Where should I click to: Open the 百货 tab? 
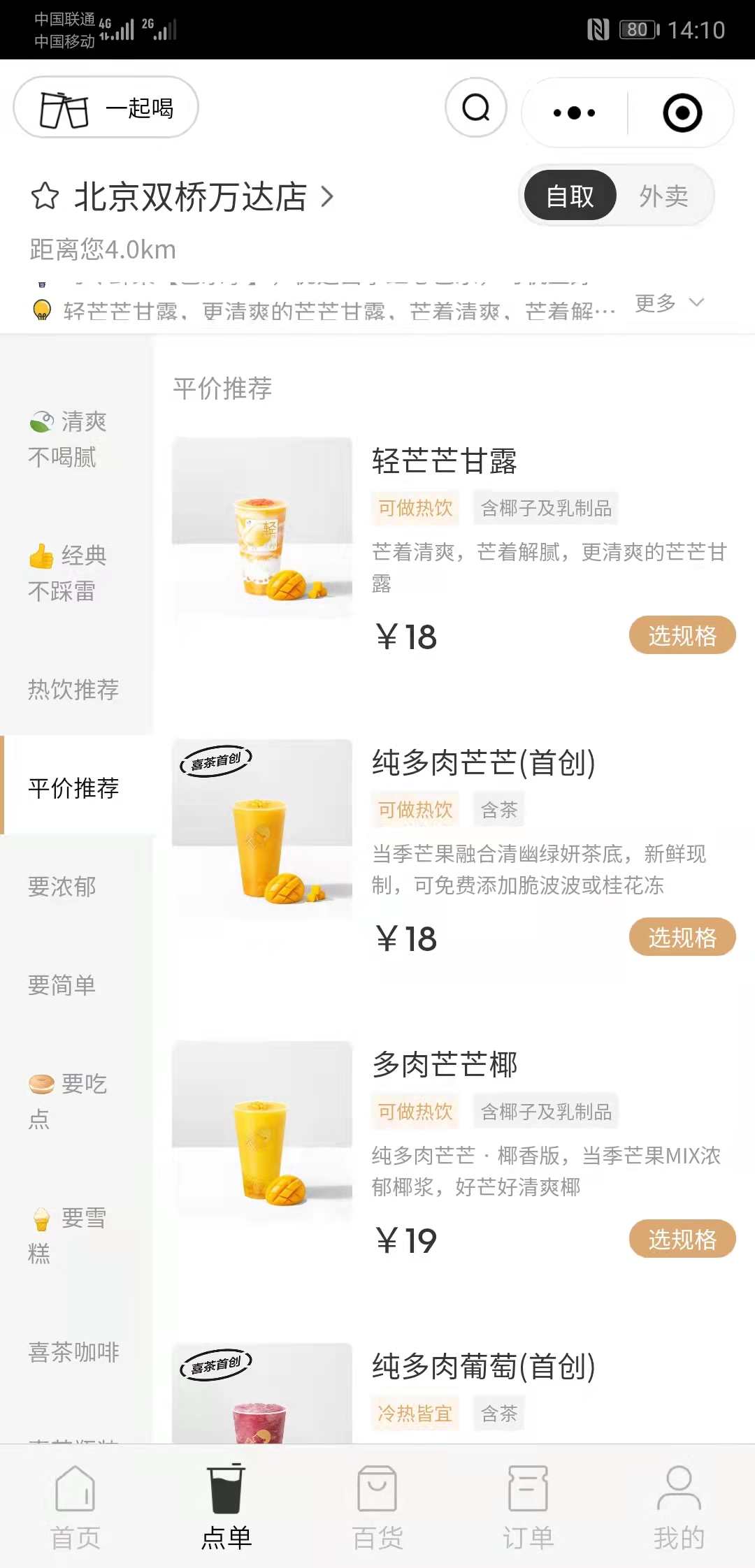pos(377,1507)
